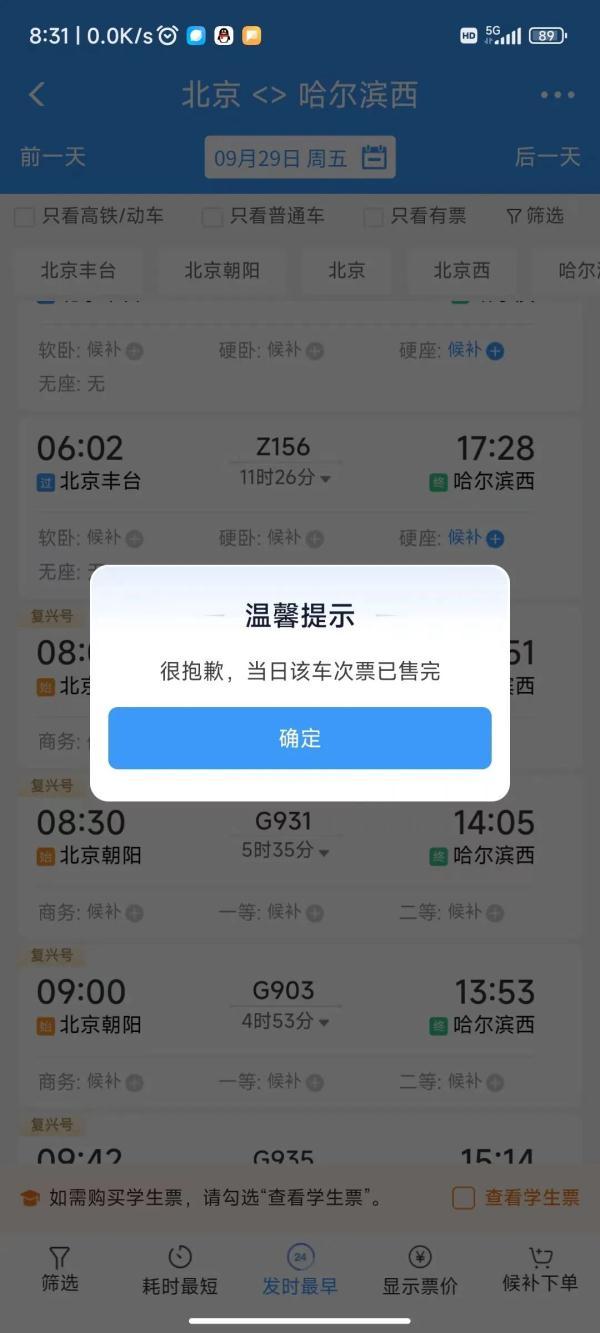Enable 查看学生票 checkbox
The width and height of the screenshot is (600, 1333).
463,1197
